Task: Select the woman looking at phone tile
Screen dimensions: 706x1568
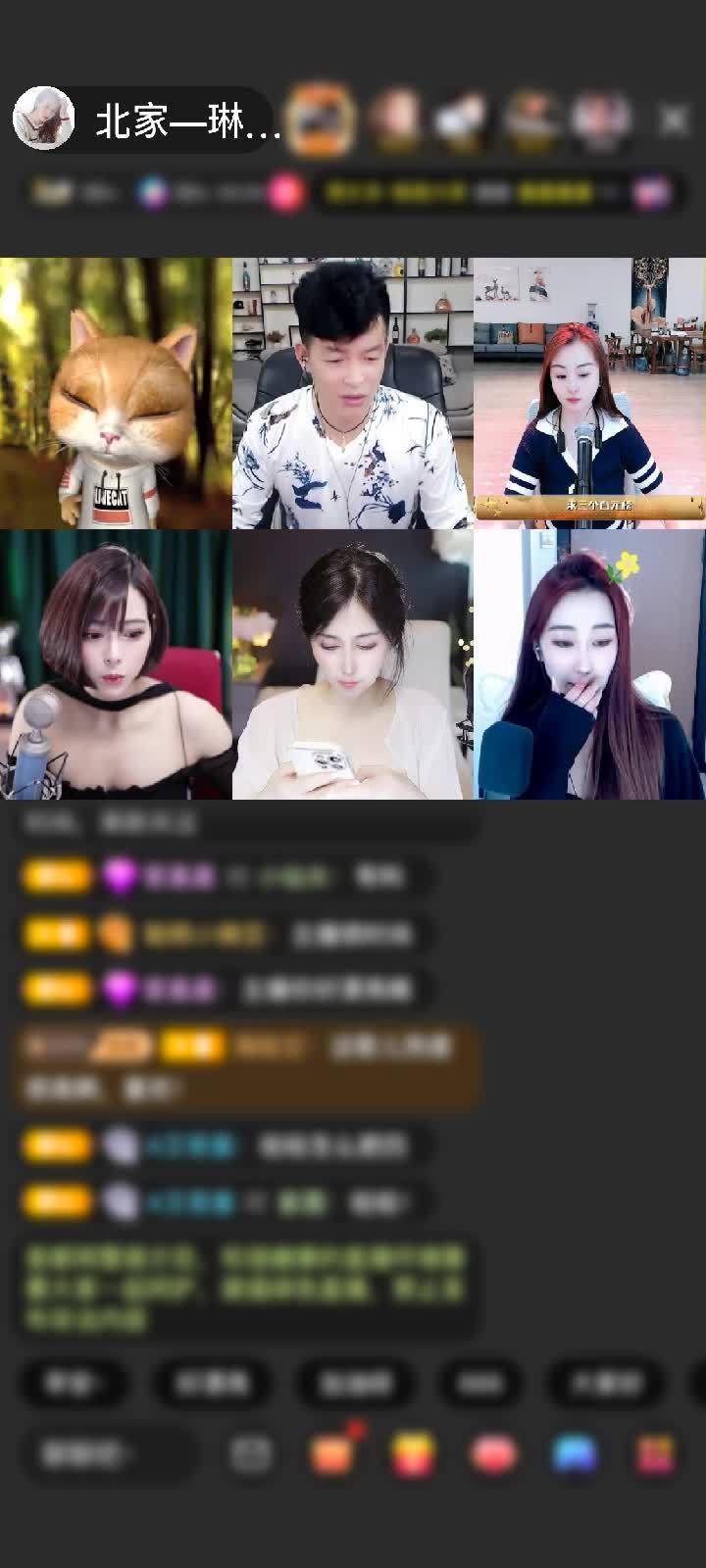Action: [352, 664]
